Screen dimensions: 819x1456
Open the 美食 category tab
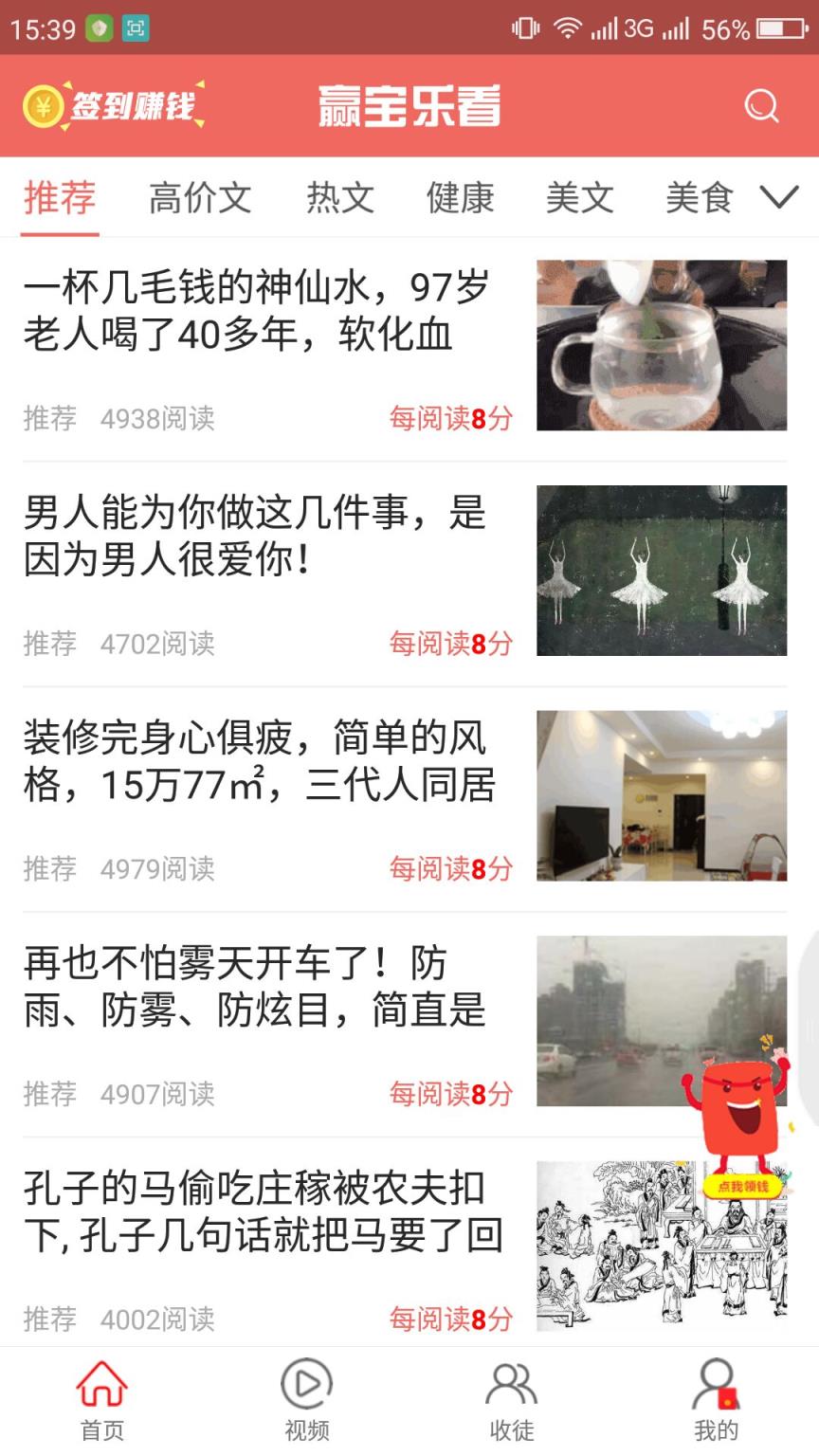[x=699, y=198]
